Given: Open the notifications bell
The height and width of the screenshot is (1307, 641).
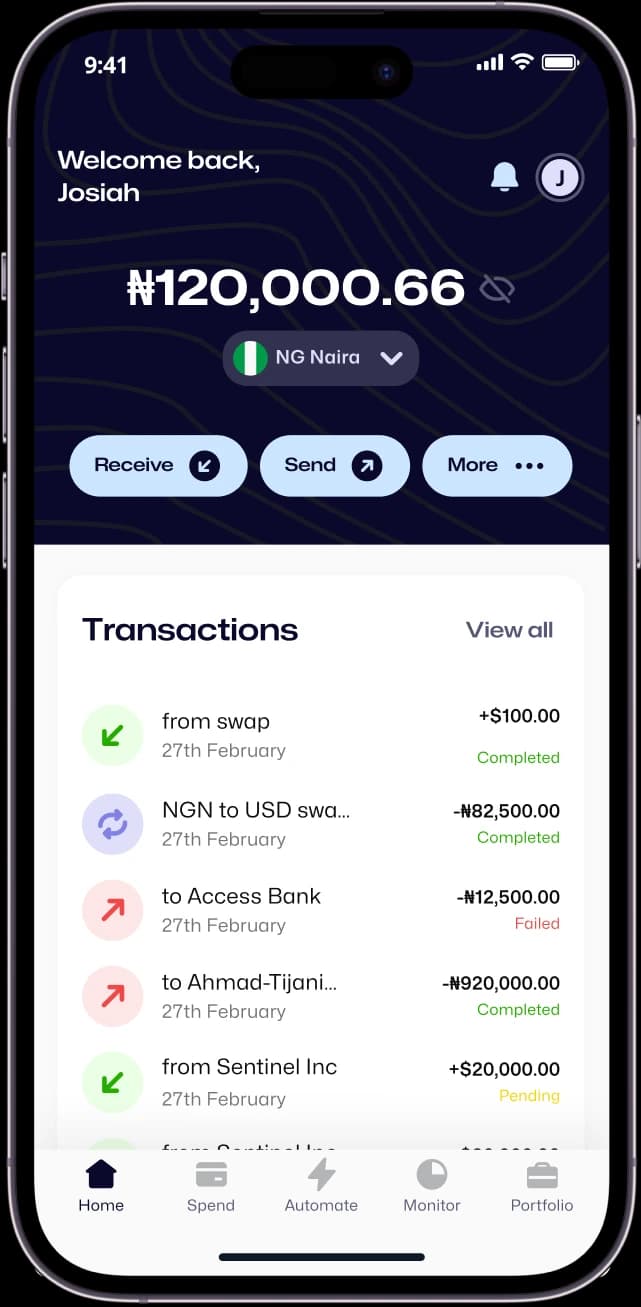Looking at the screenshot, I should pos(504,178).
